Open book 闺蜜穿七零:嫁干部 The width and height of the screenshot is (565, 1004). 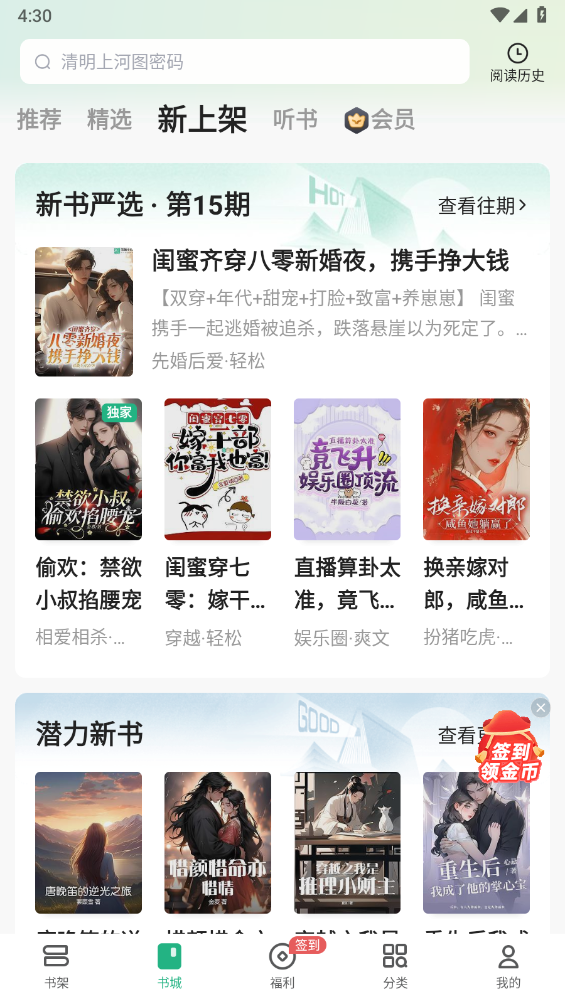click(x=218, y=522)
